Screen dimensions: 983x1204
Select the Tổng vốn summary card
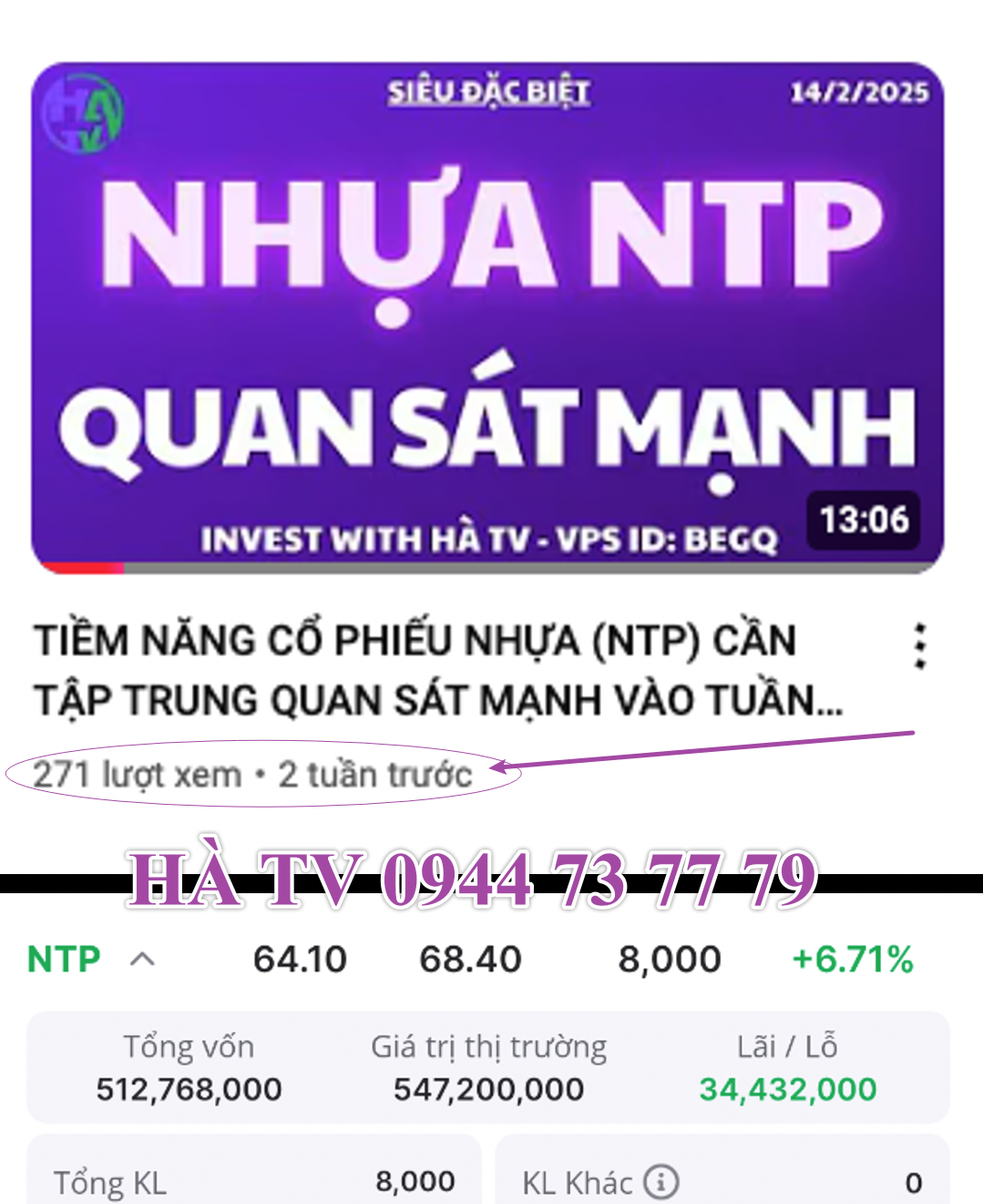tap(189, 1065)
